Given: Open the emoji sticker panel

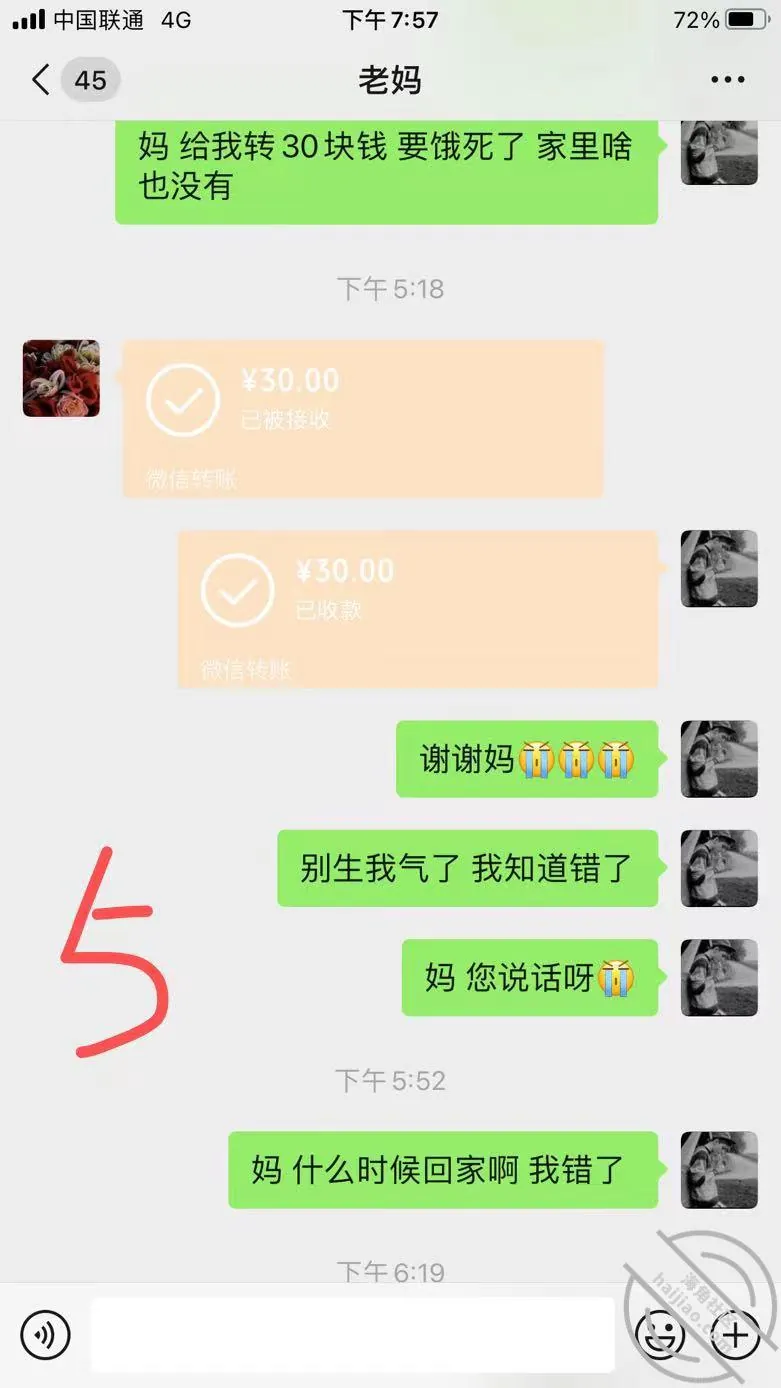Looking at the screenshot, I should coord(661,1334).
